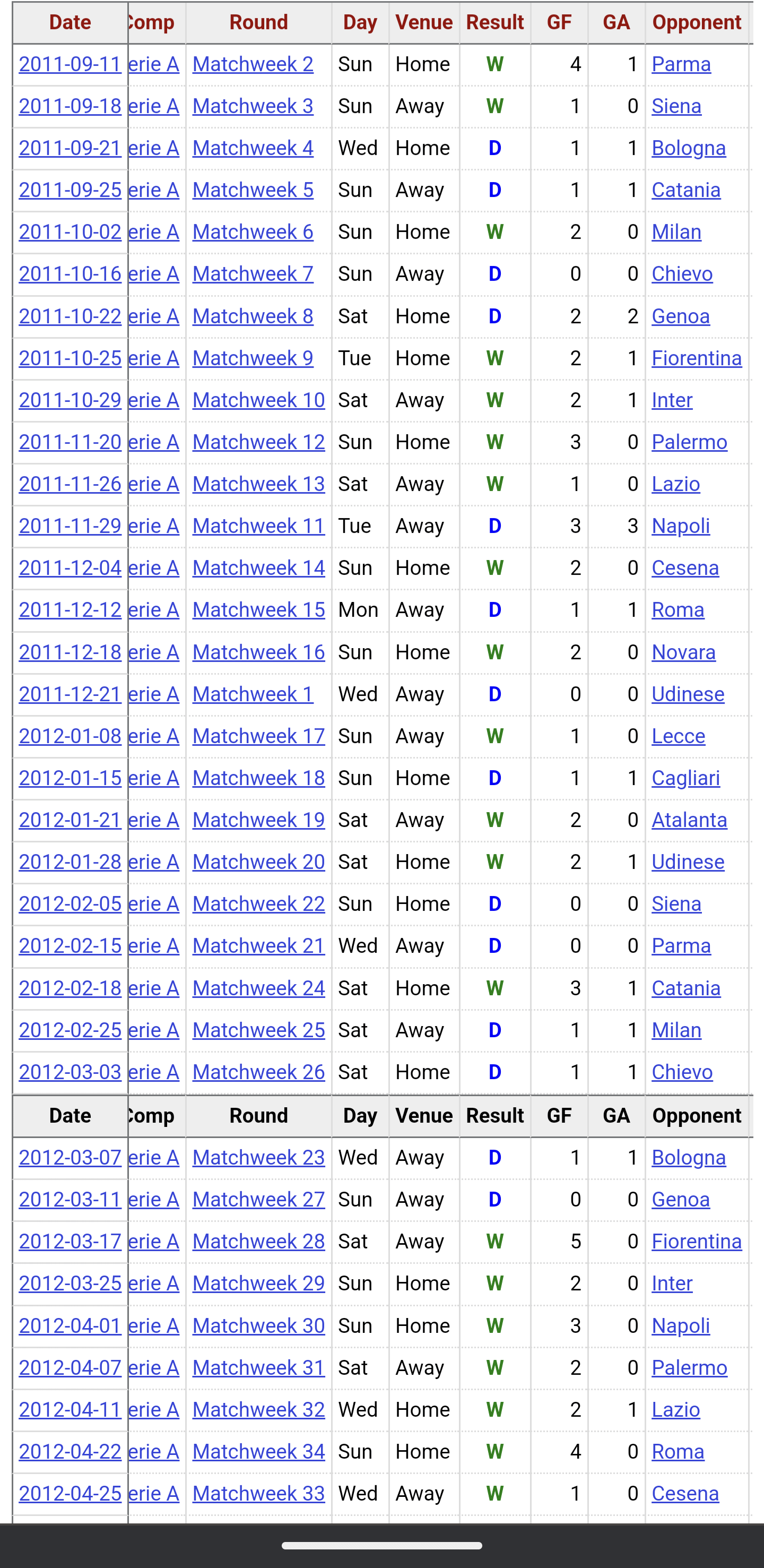Tap the Serie A link in 2012-03-03 row
Screen dimensions: 764x1568
154,1072
